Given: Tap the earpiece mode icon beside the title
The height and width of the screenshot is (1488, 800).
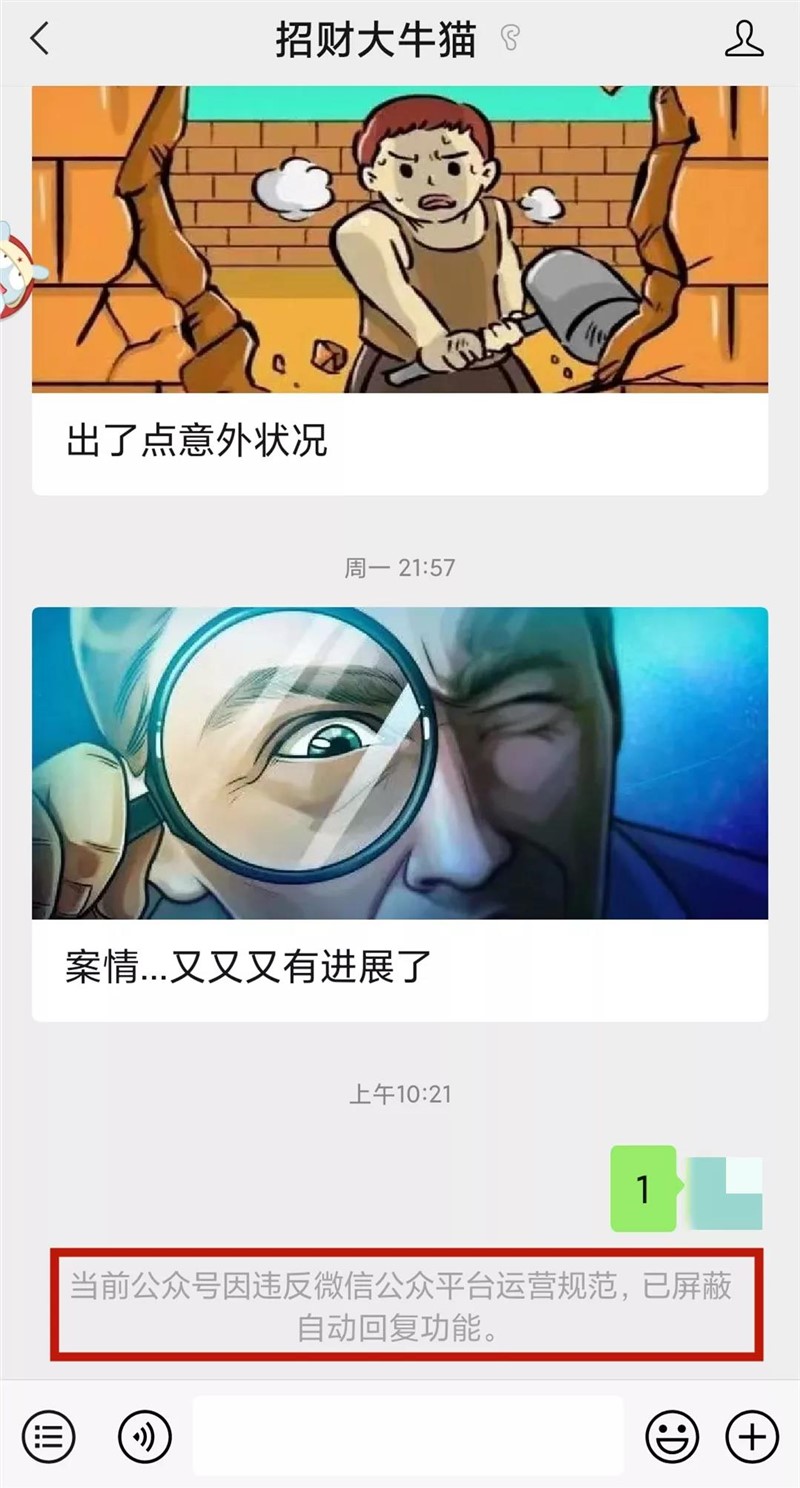Looking at the screenshot, I should point(508,37).
